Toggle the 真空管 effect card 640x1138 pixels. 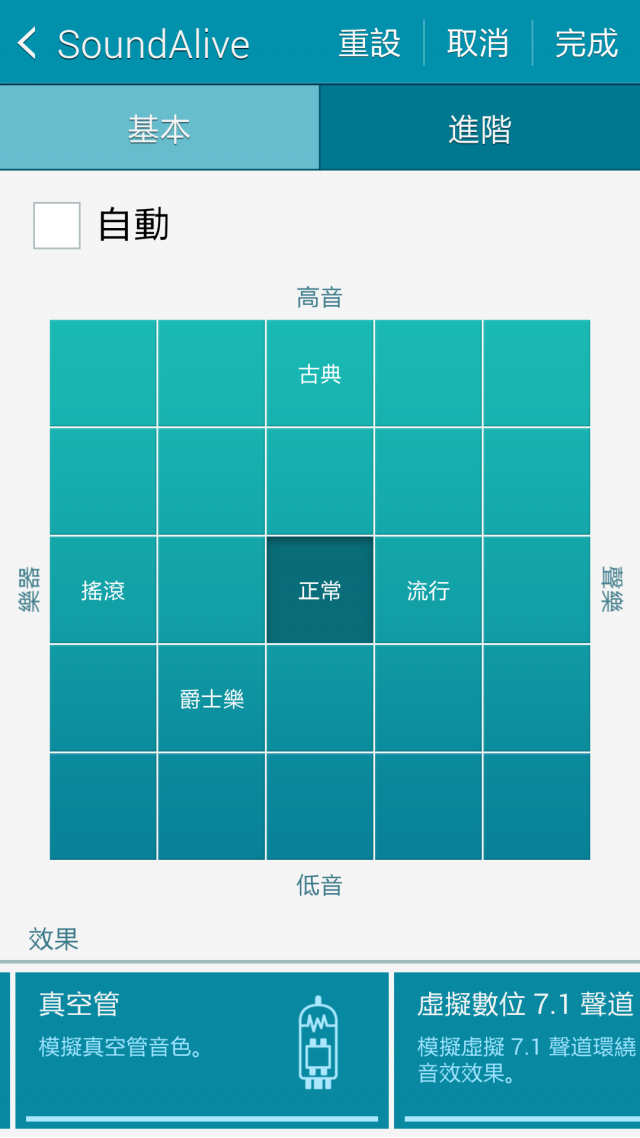(202, 1045)
